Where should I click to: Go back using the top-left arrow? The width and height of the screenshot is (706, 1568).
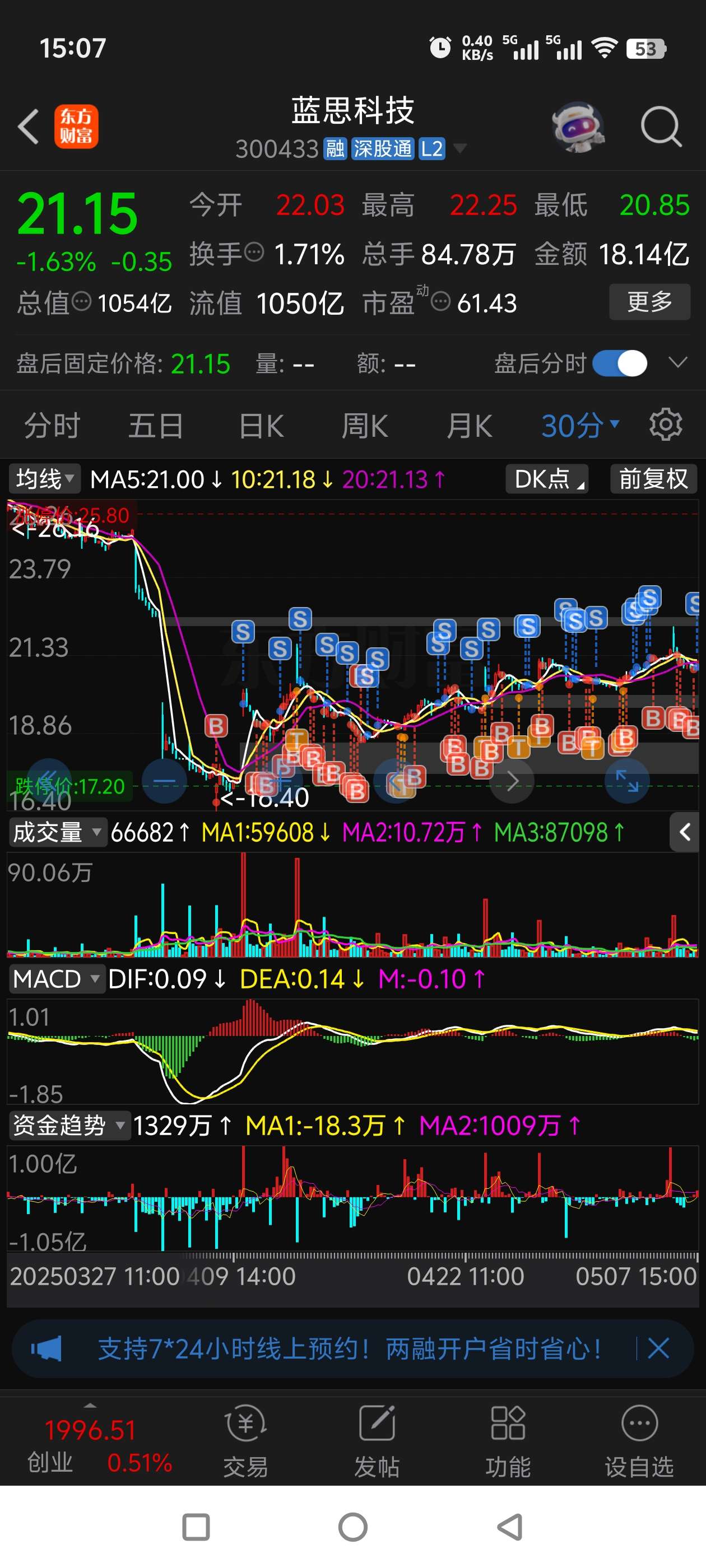click(x=28, y=127)
